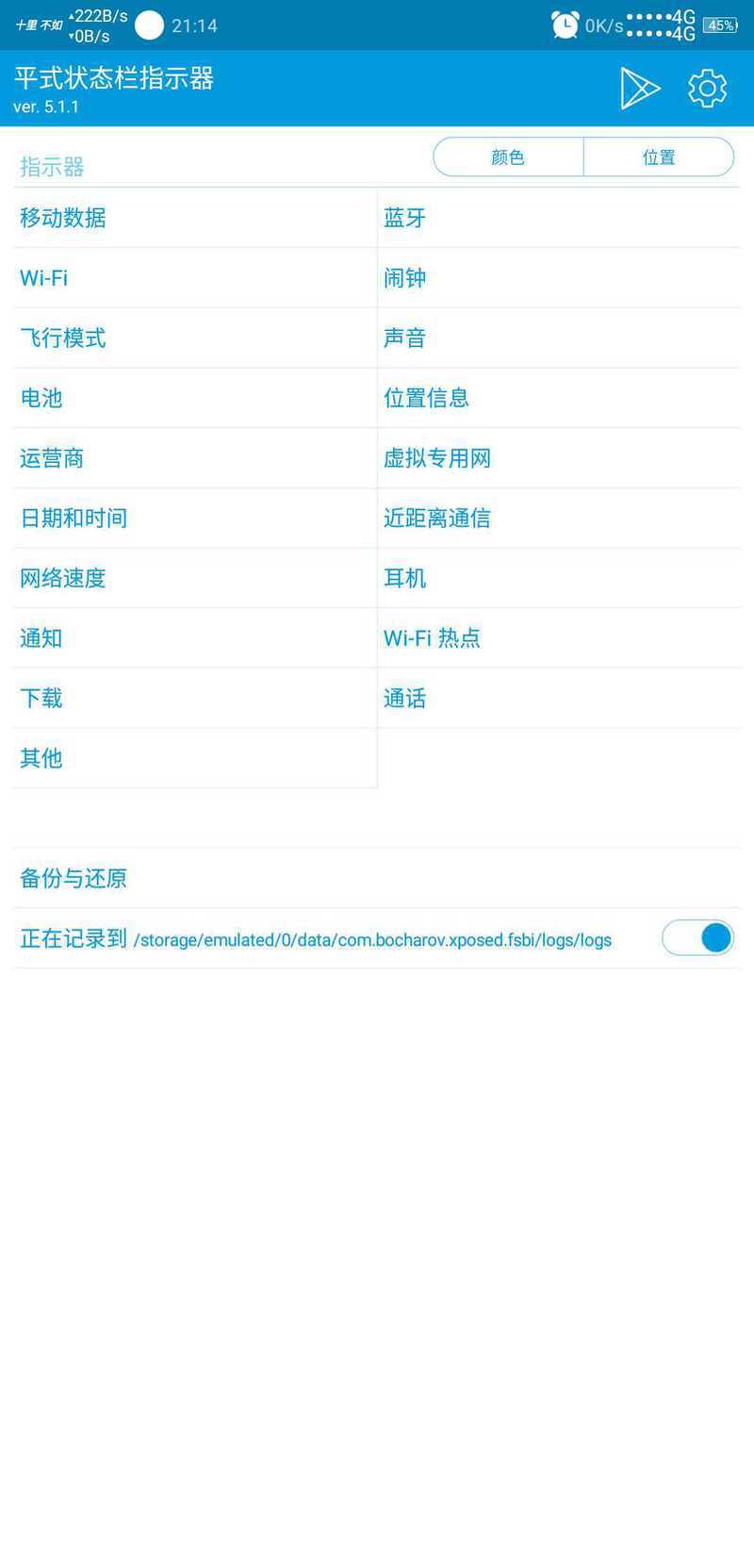The width and height of the screenshot is (754, 1568).
Task: Open 飞行模式 indicator options
Action: coord(195,338)
